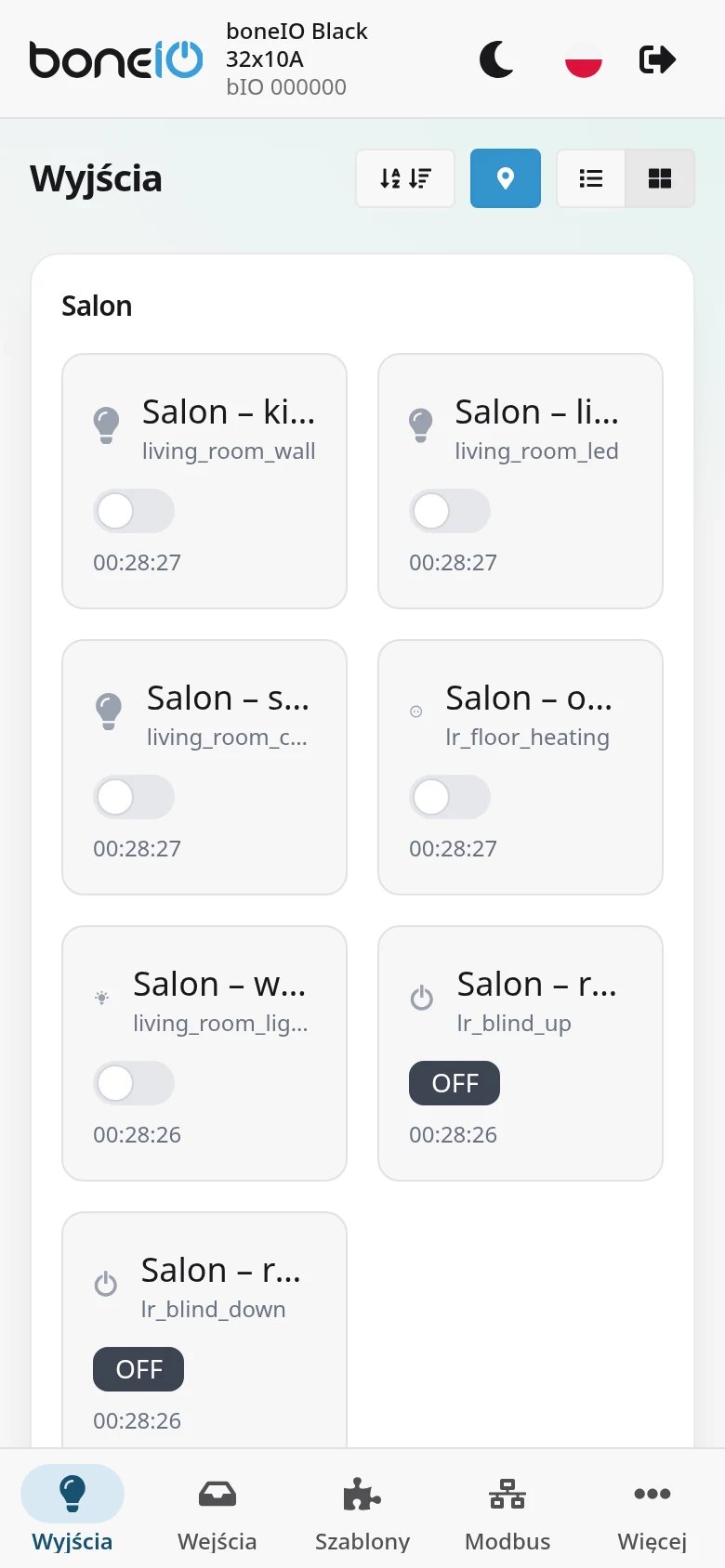Log out using the exit icon
The image size is (725, 1568).
tap(657, 59)
